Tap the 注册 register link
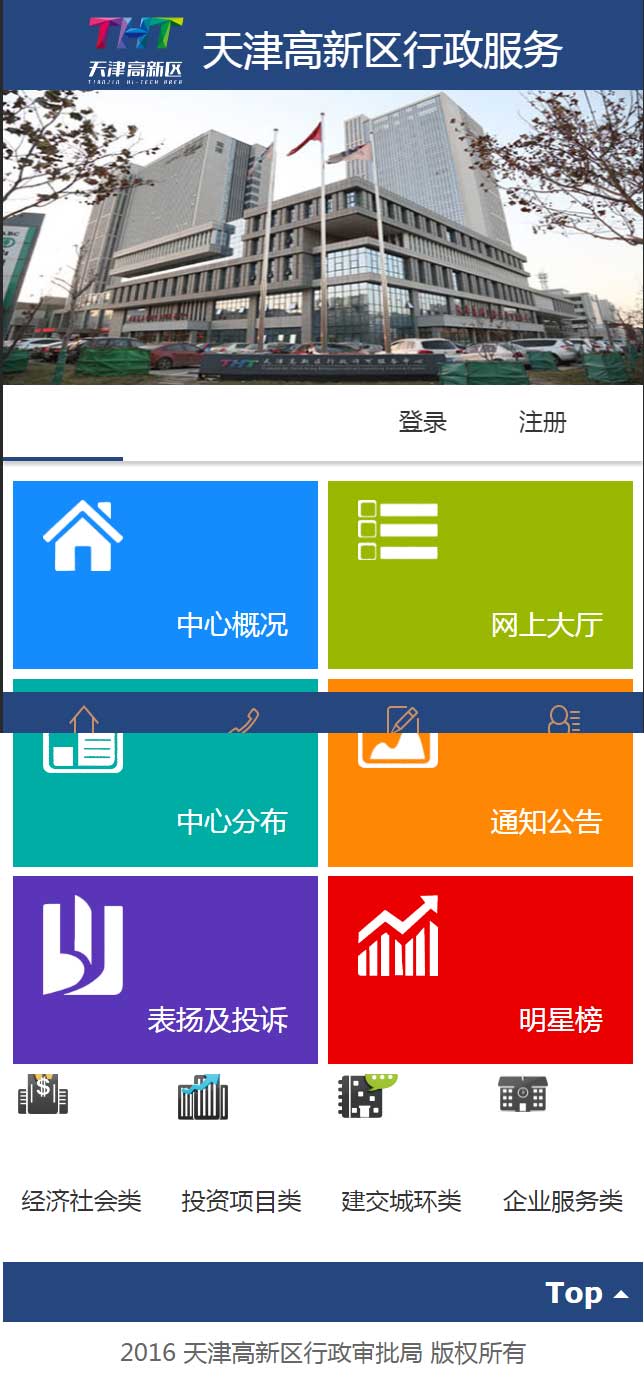 pos(542,422)
